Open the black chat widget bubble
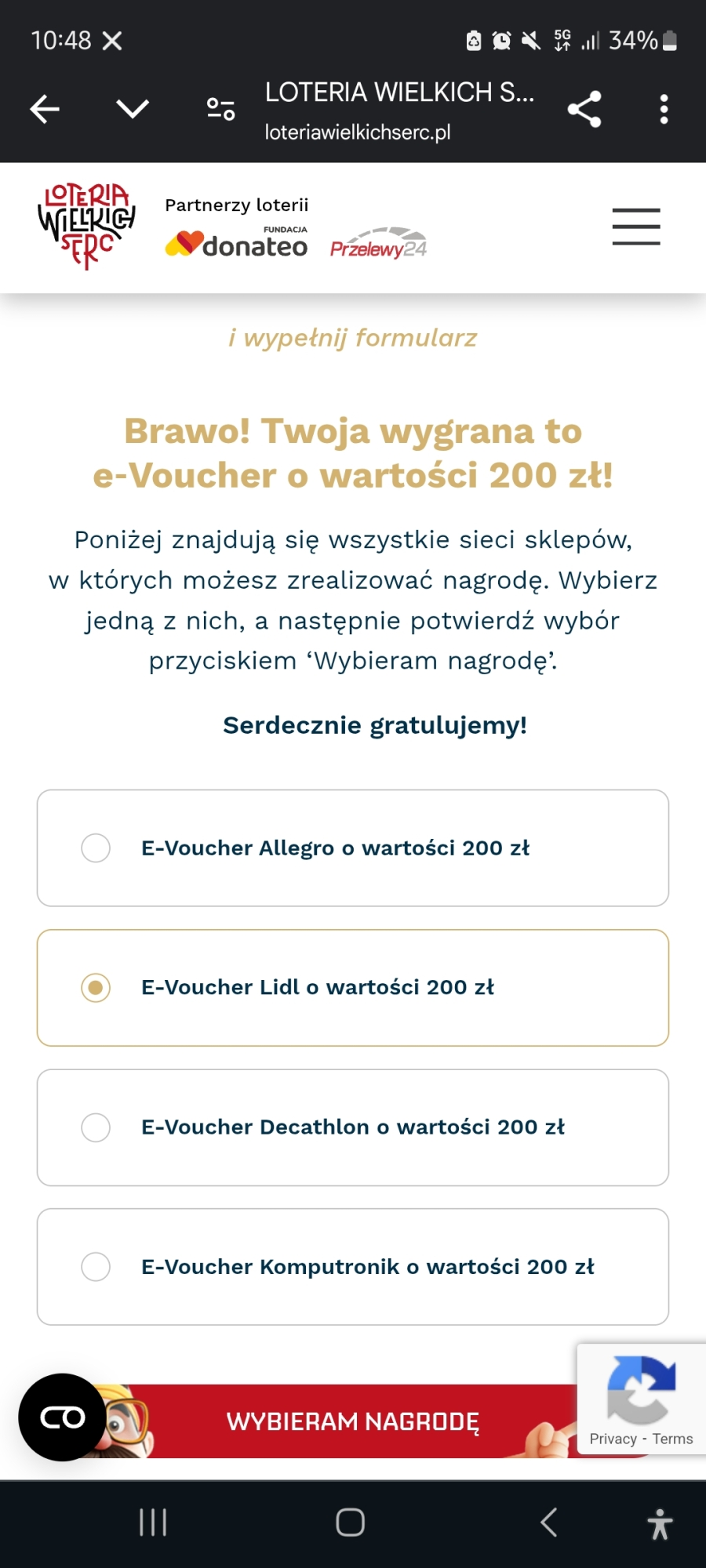Viewport: 706px width, 1568px height. pos(63,1417)
